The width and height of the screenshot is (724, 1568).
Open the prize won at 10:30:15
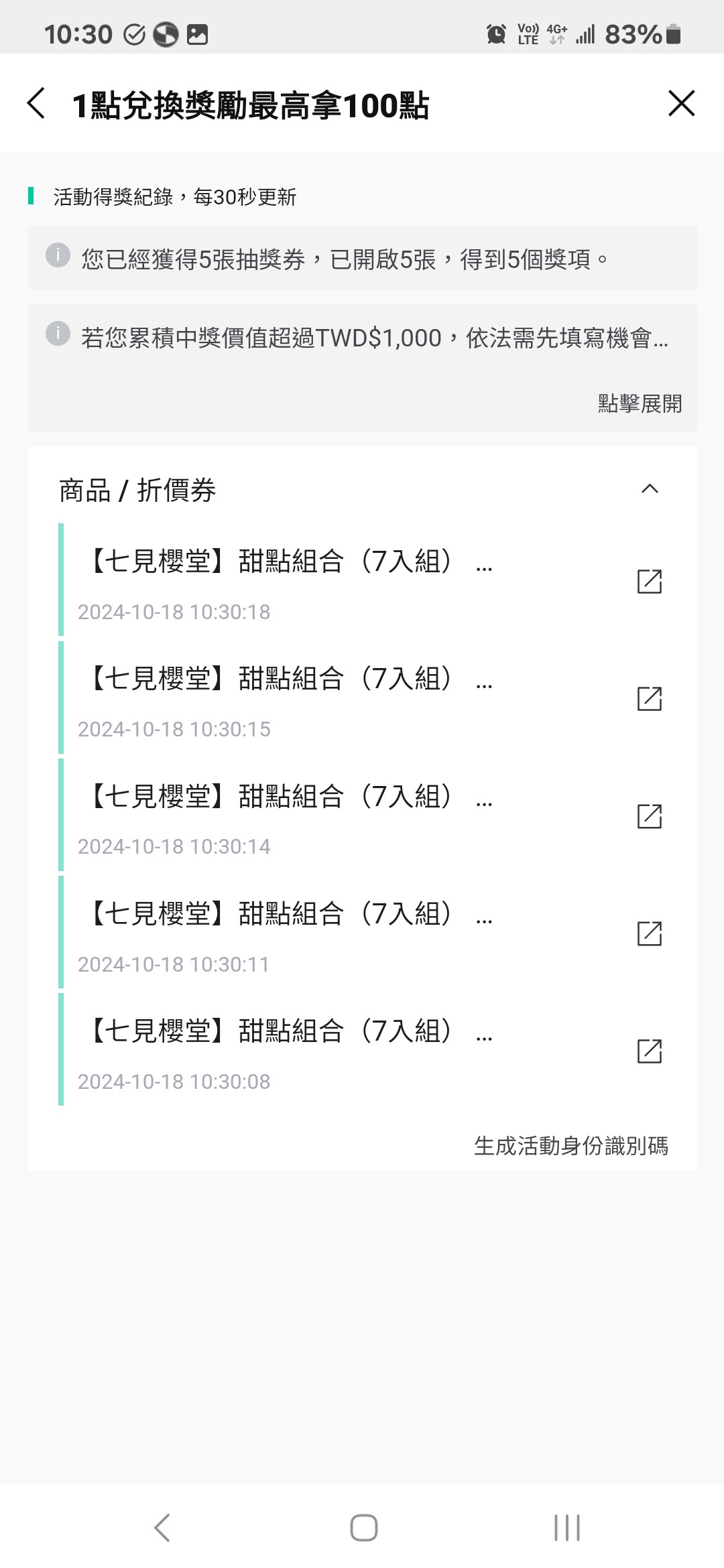coord(649,699)
